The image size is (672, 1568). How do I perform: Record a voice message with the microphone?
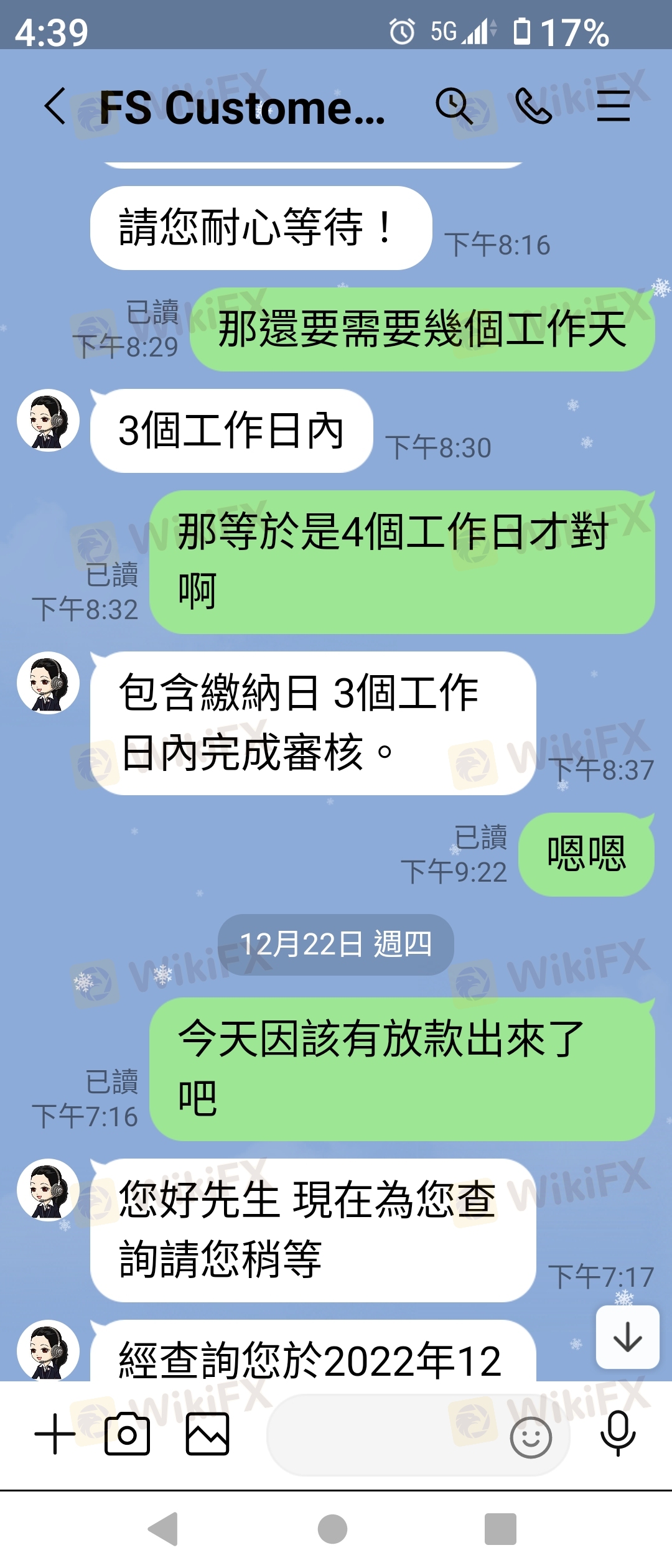coord(617,1434)
